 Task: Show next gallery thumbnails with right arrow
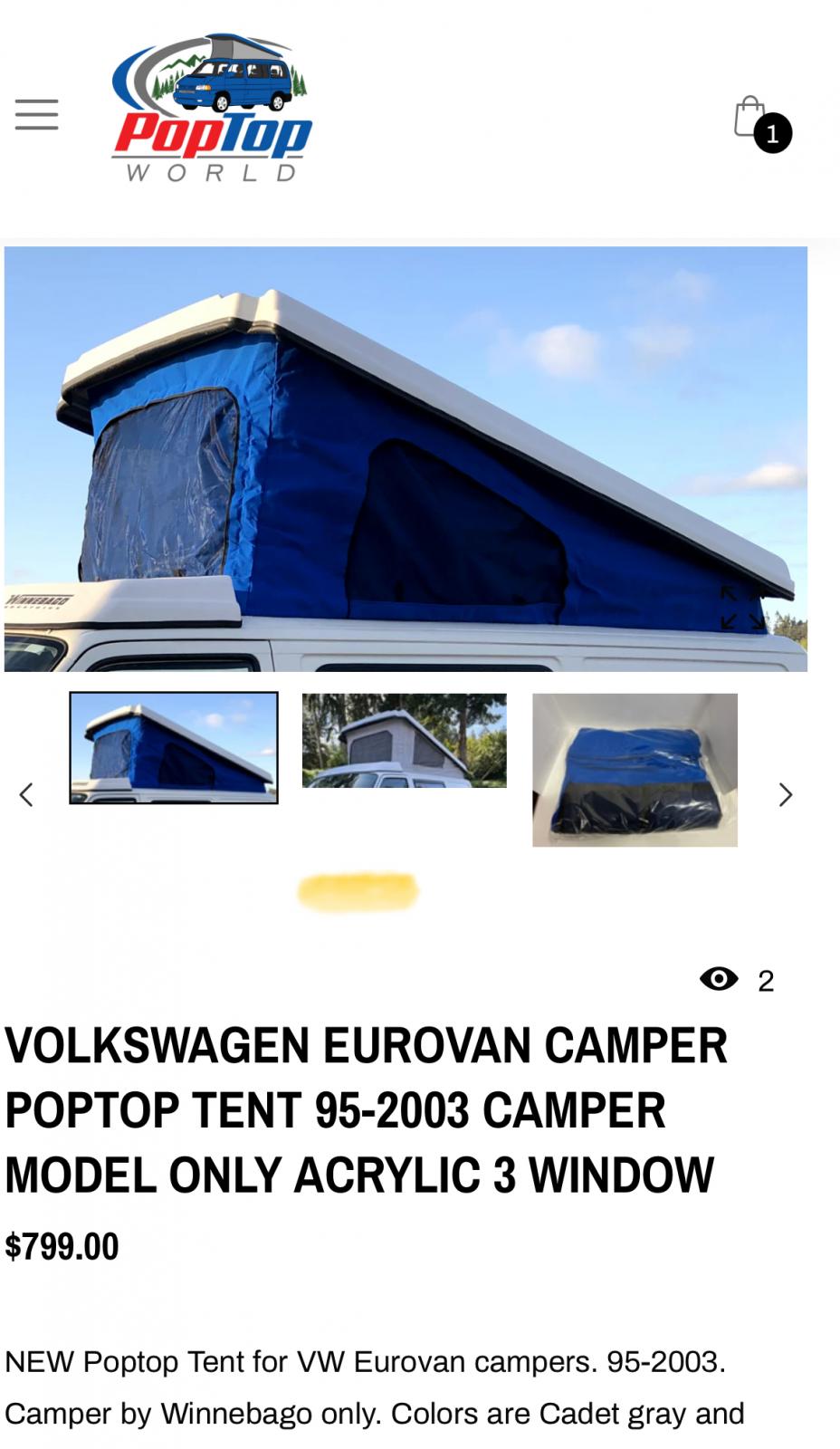pyautogui.click(x=785, y=795)
